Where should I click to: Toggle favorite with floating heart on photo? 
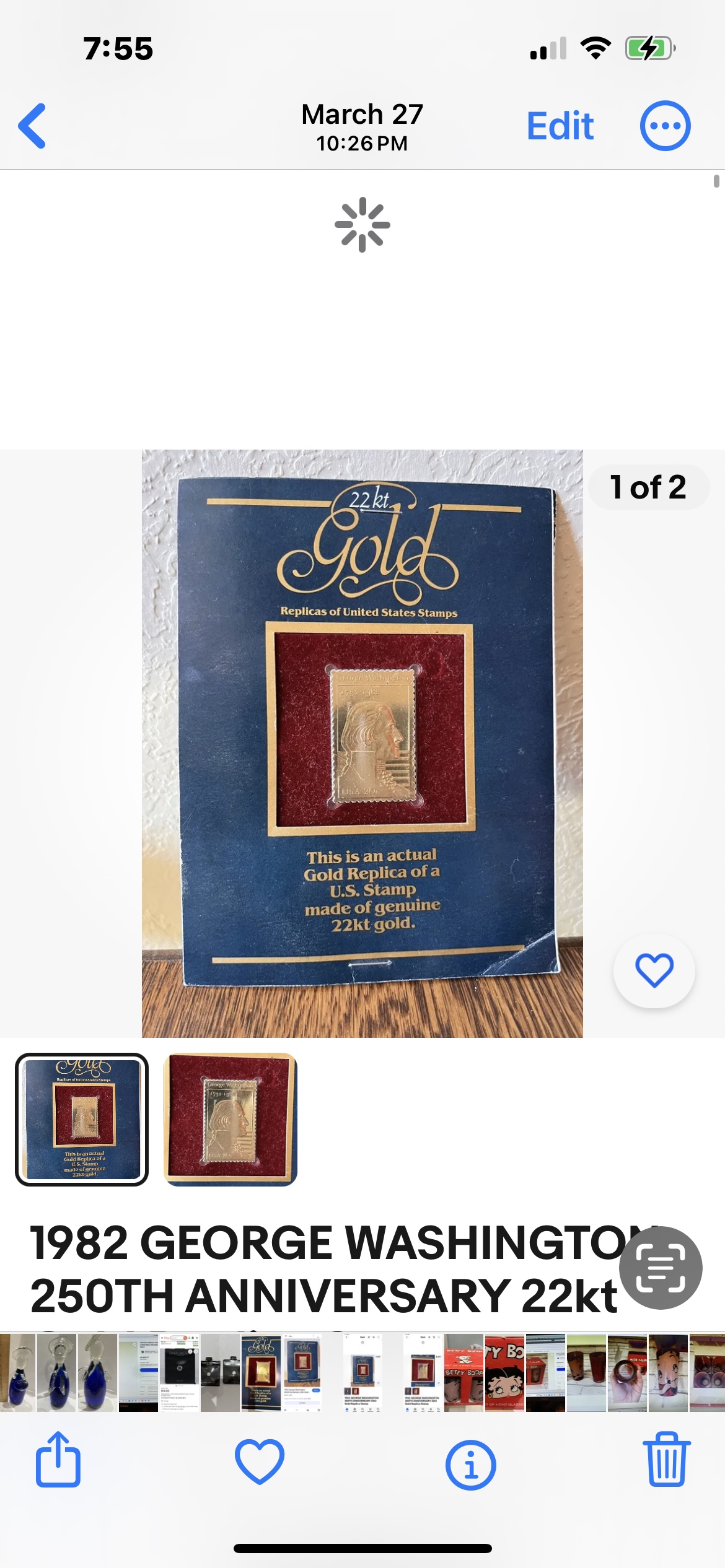click(x=654, y=972)
